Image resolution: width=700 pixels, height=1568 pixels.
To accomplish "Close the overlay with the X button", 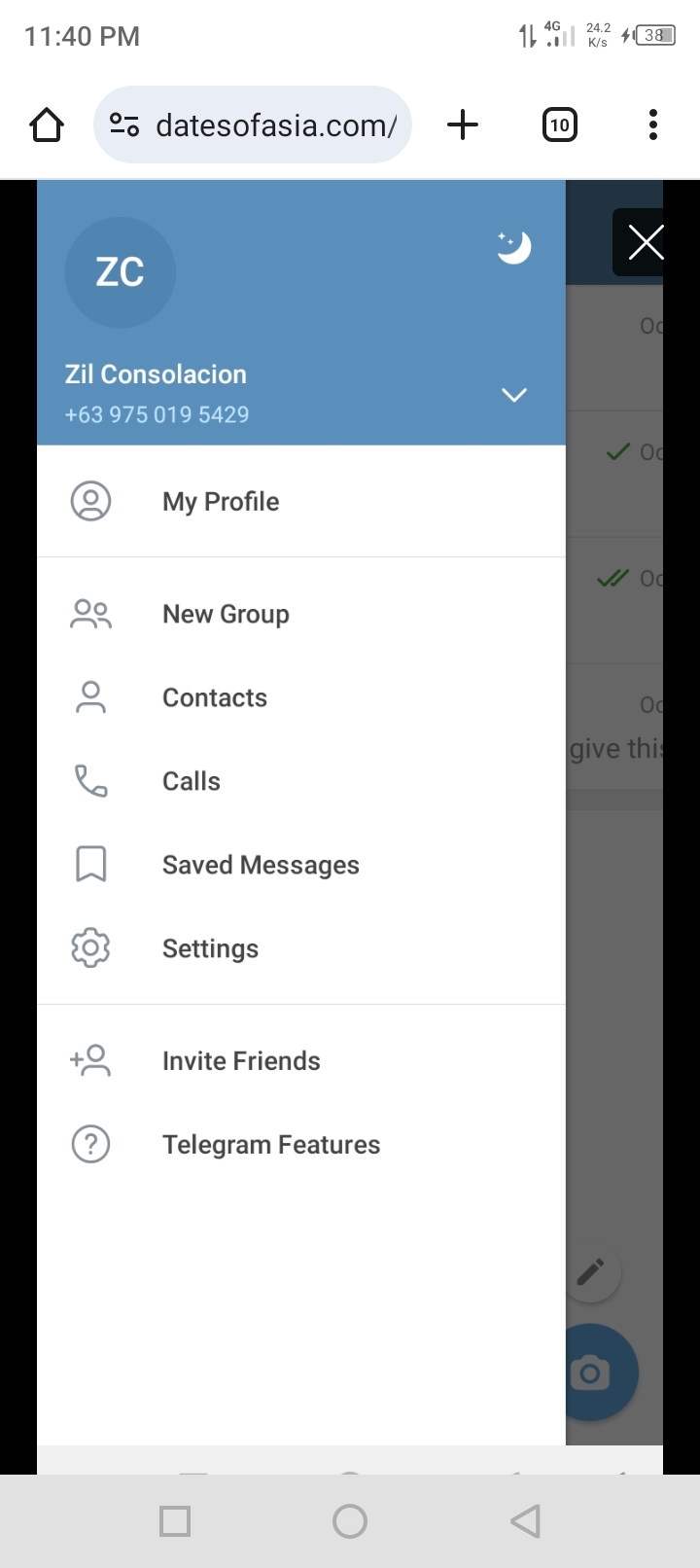I will coord(645,242).
